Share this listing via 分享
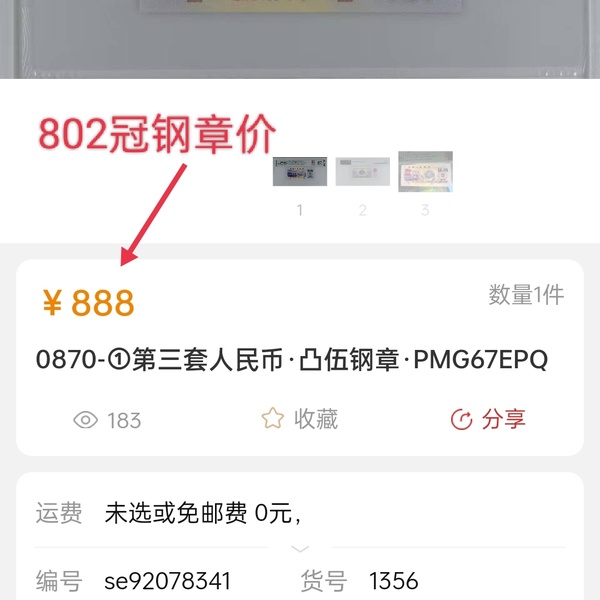The width and height of the screenshot is (600, 600). click(487, 419)
